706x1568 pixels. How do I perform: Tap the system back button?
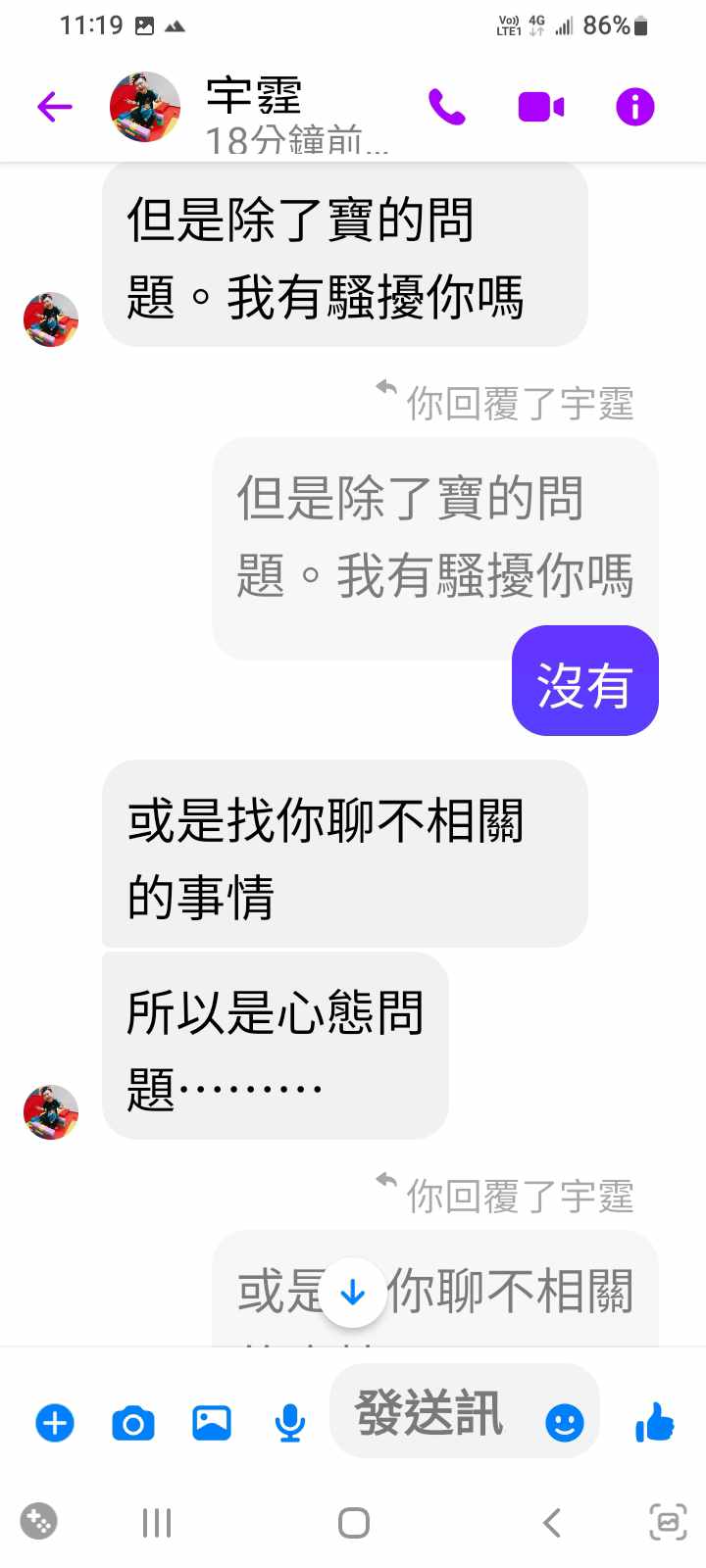tap(552, 1522)
